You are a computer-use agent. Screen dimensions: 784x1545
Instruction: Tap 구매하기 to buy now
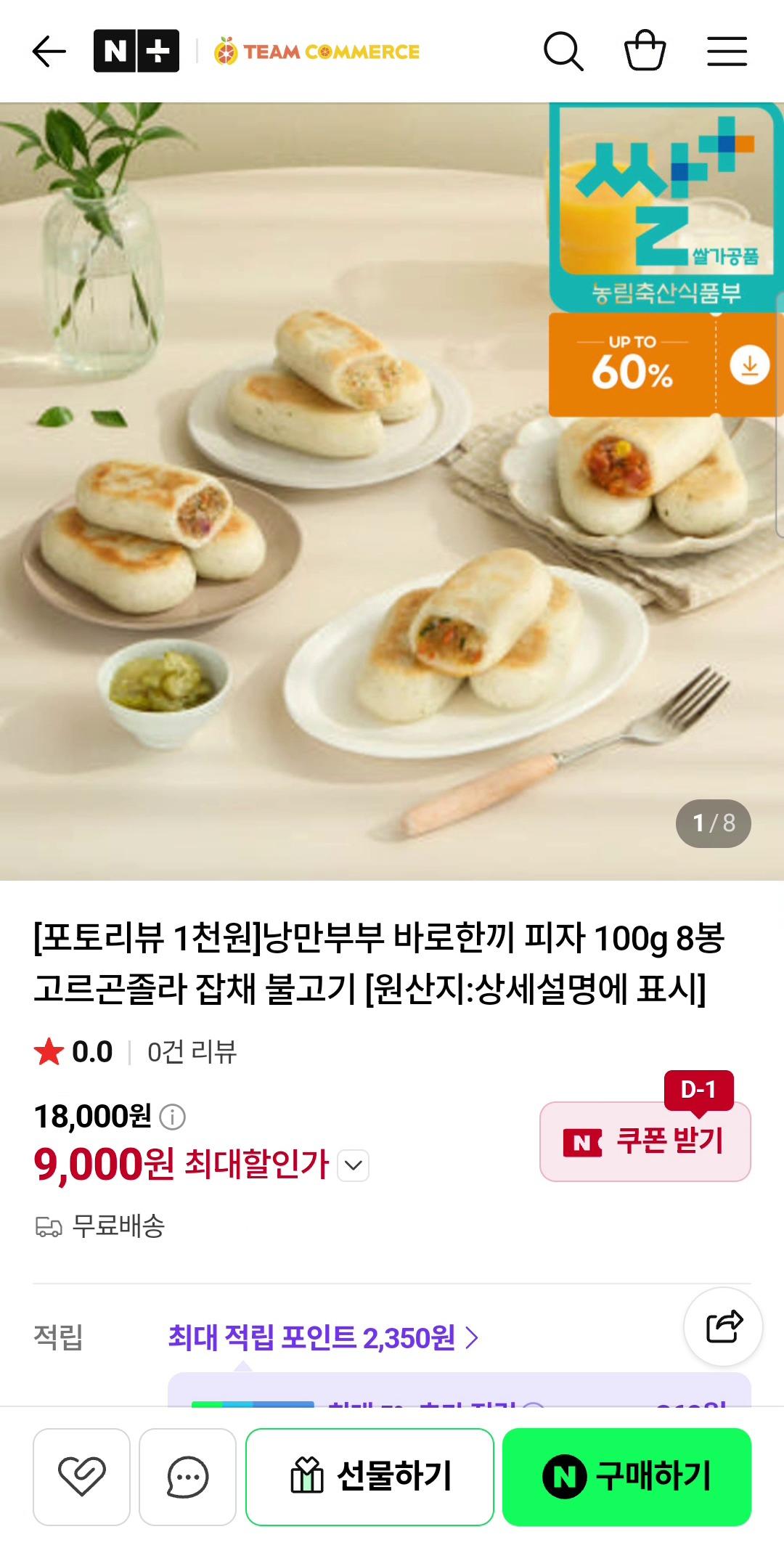626,1477
